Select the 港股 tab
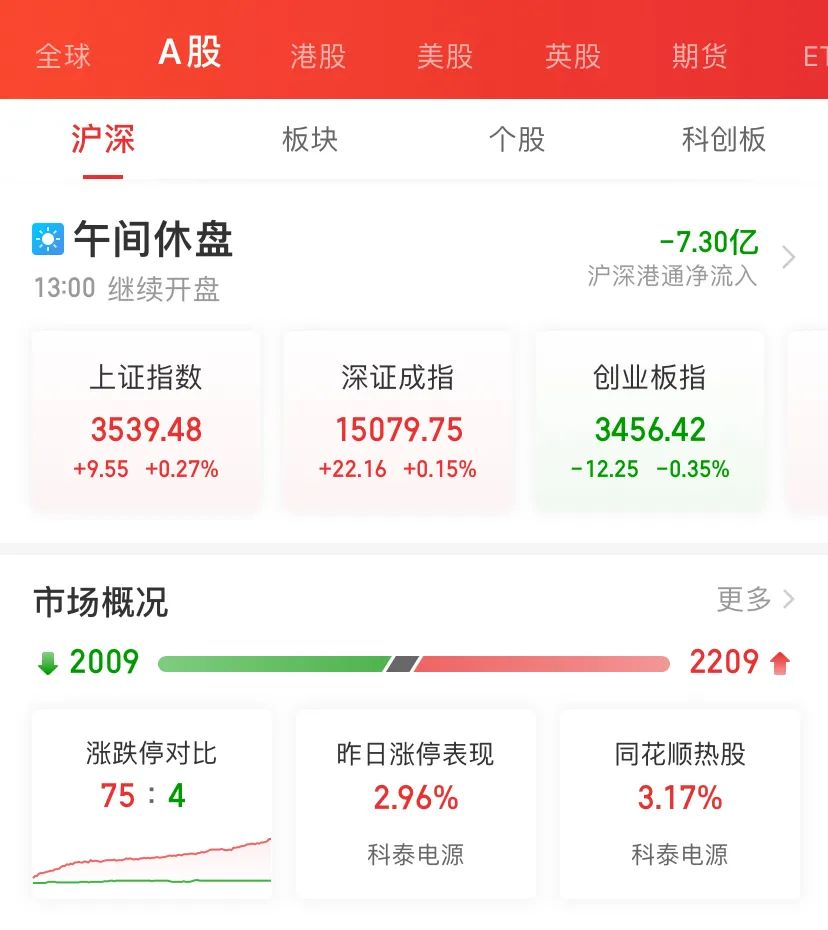828x930 pixels. tap(318, 56)
